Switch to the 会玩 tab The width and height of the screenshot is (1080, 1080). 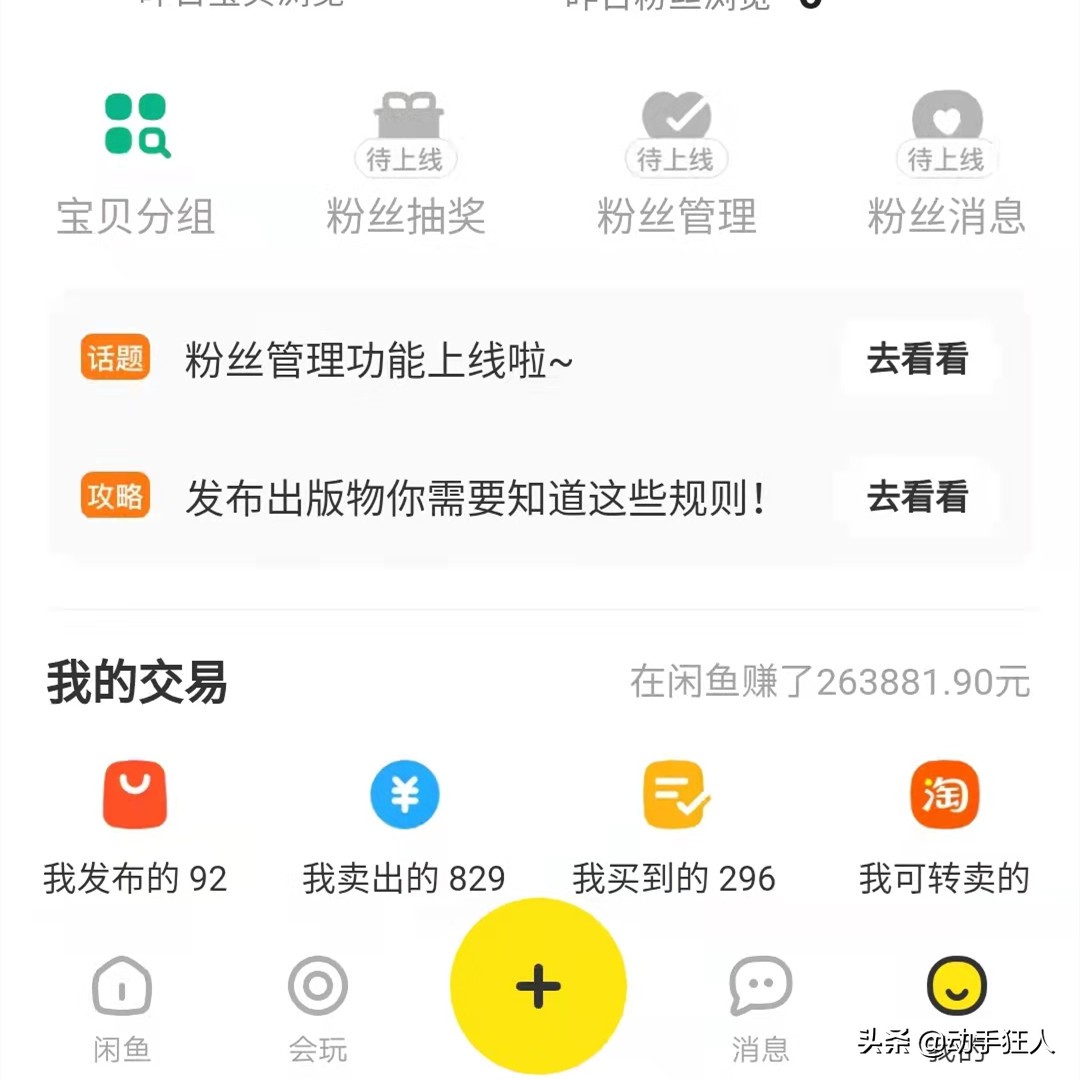(318, 1006)
